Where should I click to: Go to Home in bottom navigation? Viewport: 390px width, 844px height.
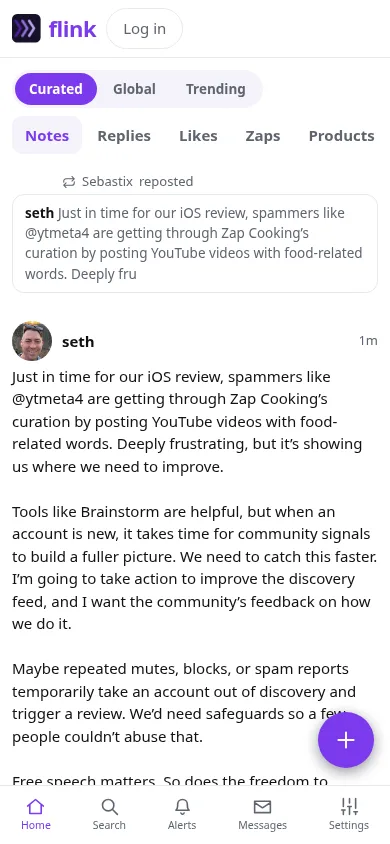click(36, 814)
